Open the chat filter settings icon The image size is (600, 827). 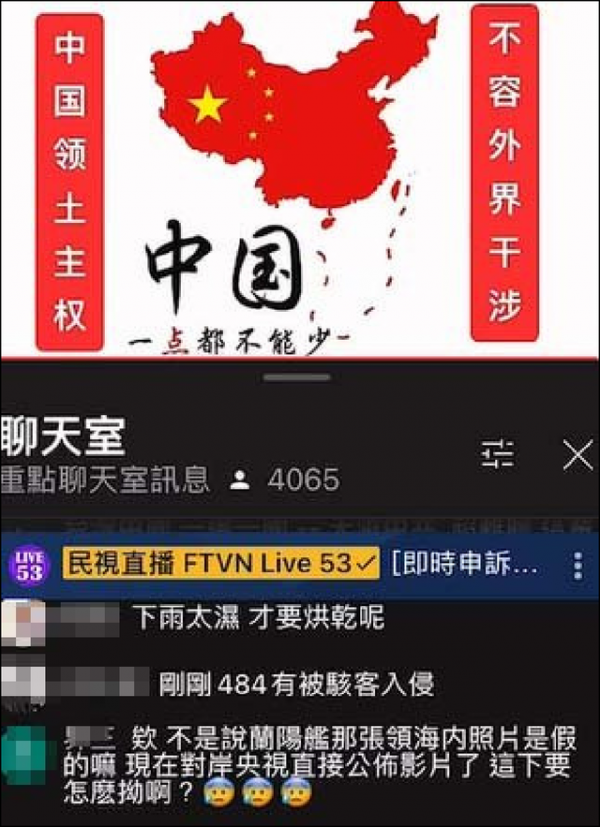pos(497,454)
